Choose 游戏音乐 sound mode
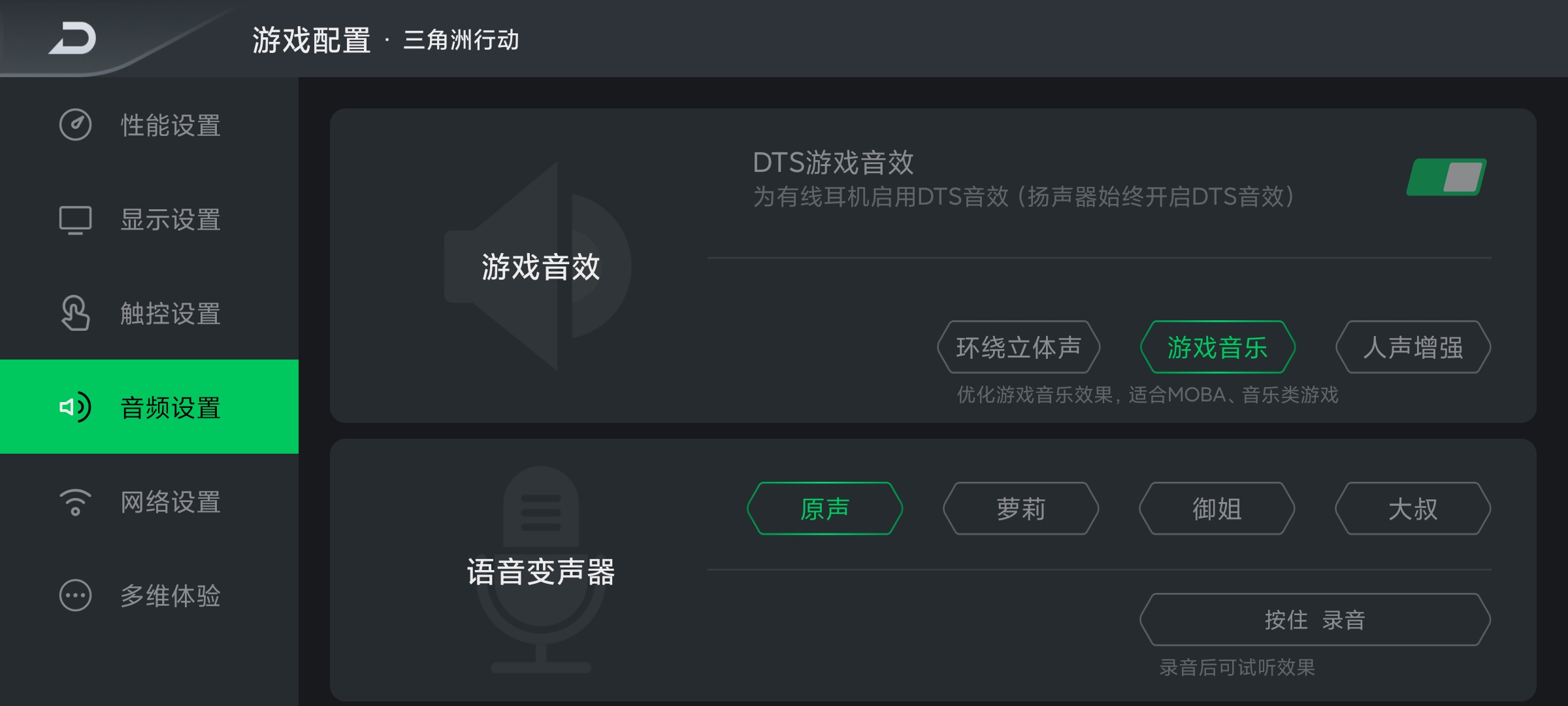Viewport: 1568px width, 706px height. [x=1217, y=347]
